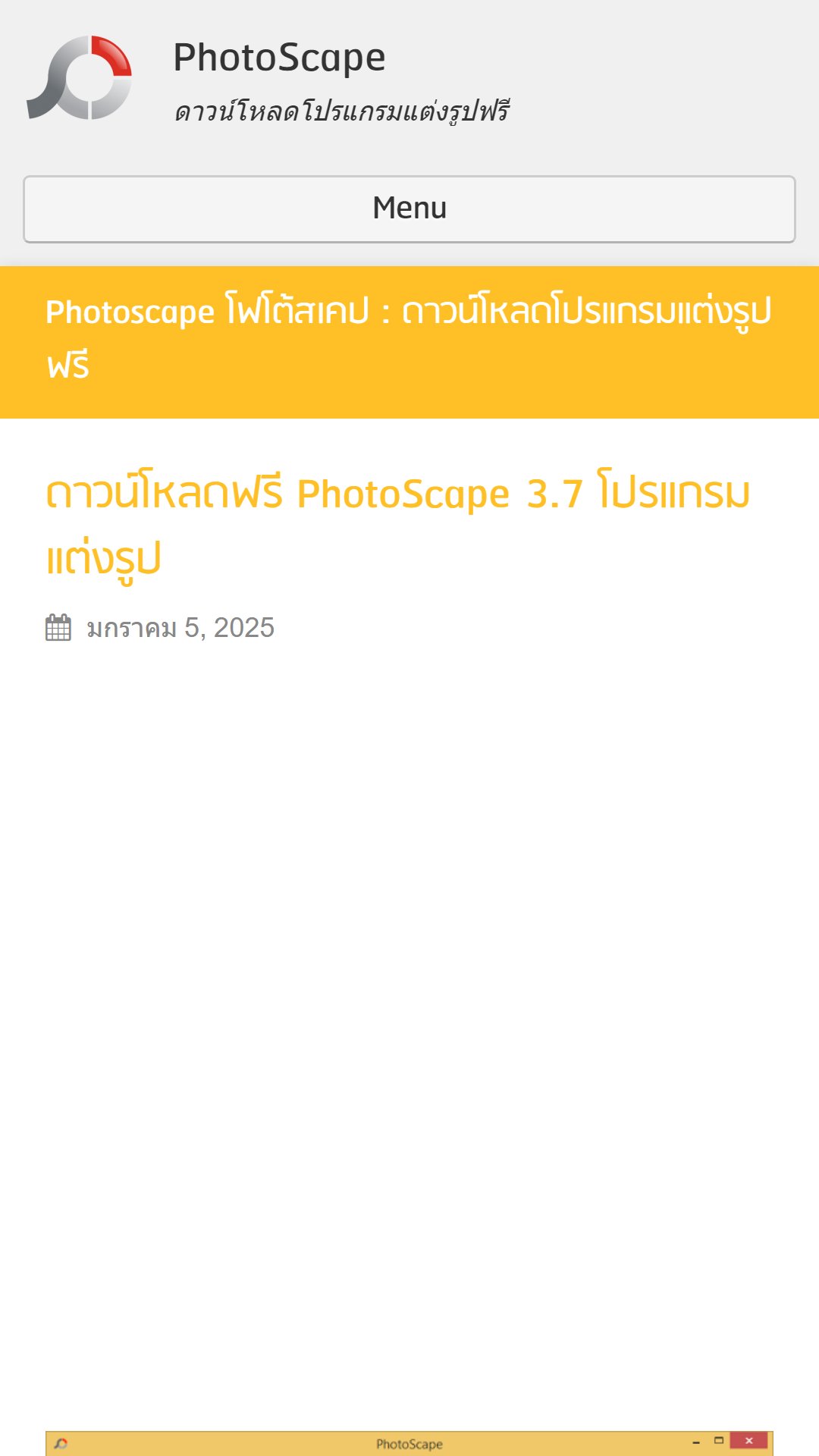819x1456 pixels.
Task: Tap the post date มกราคม 5, 2025
Action: (x=180, y=628)
